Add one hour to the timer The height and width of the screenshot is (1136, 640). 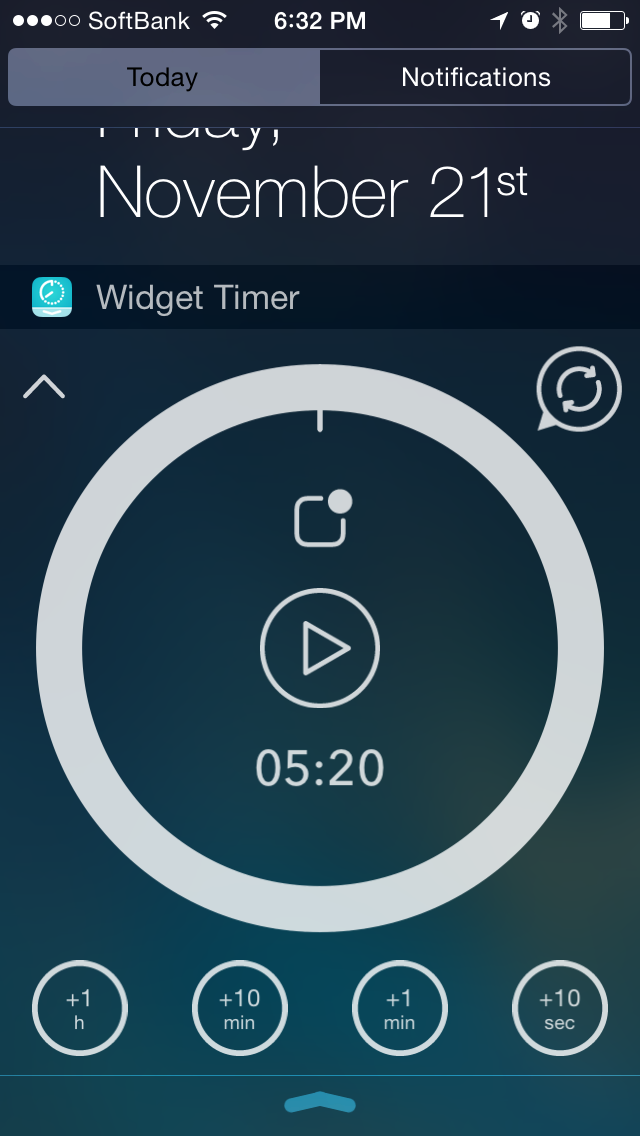(80, 1008)
